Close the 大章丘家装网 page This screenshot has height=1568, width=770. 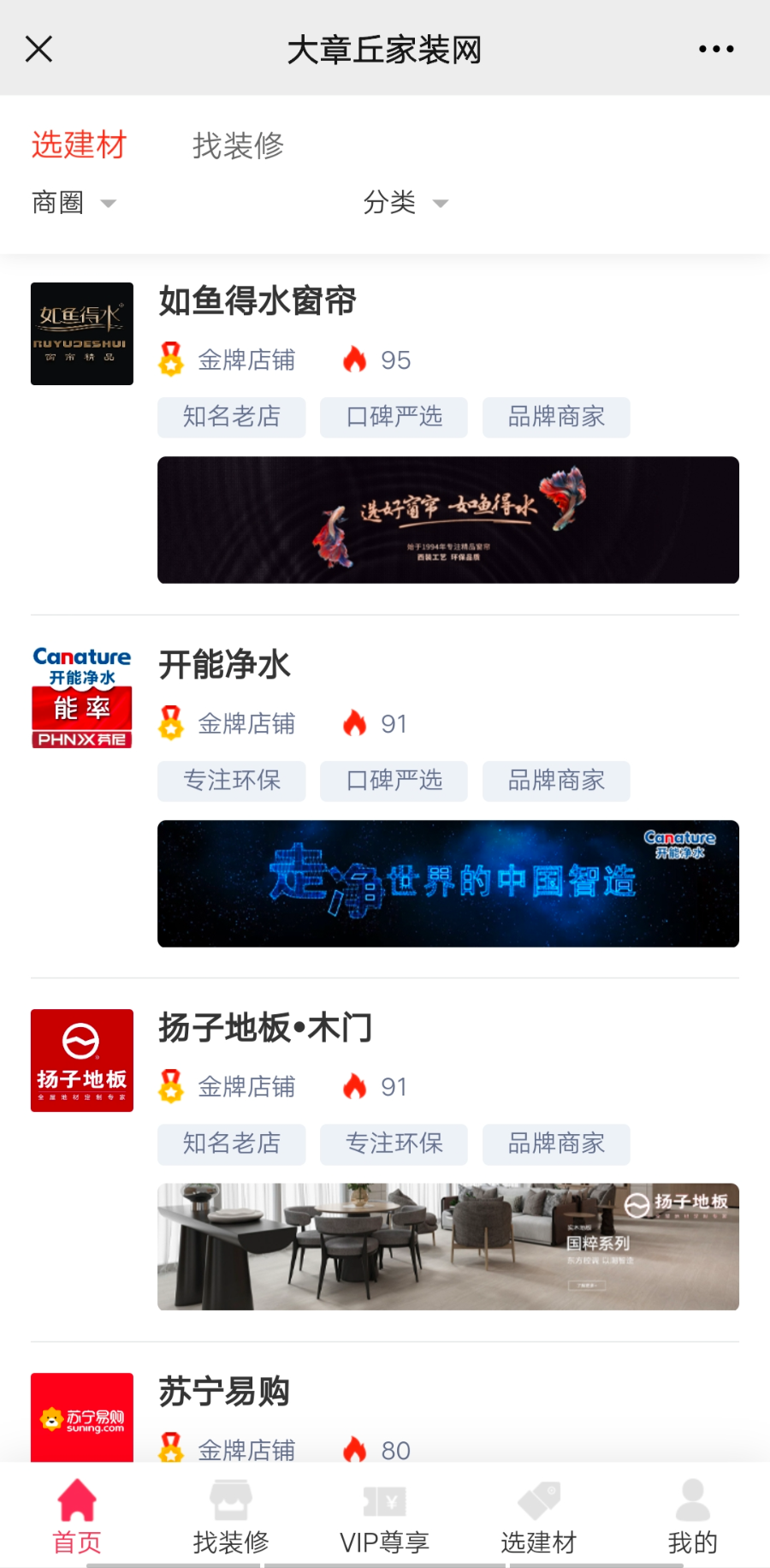tap(39, 49)
